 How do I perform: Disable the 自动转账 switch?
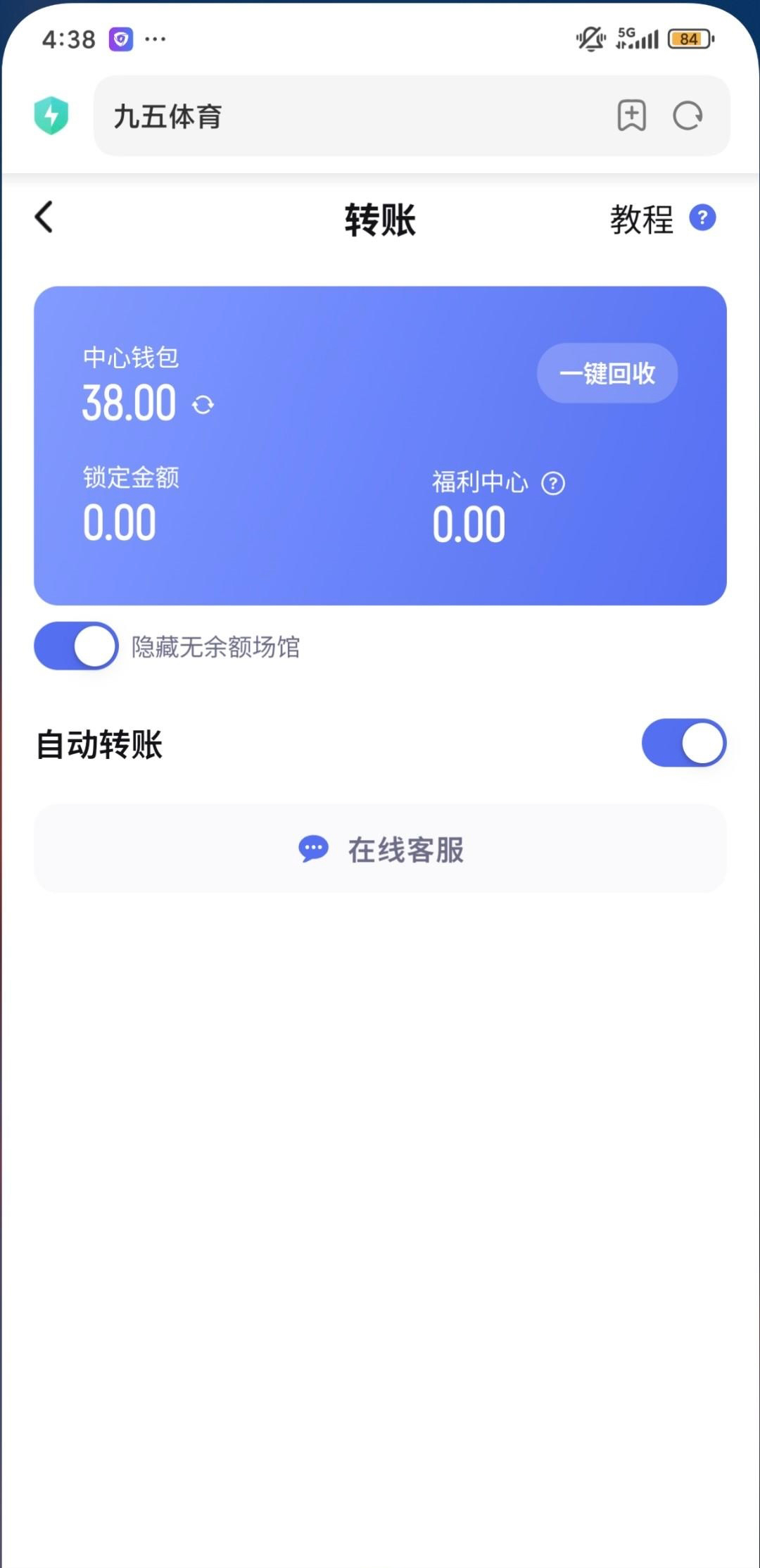pyautogui.click(x=683, y=743)
